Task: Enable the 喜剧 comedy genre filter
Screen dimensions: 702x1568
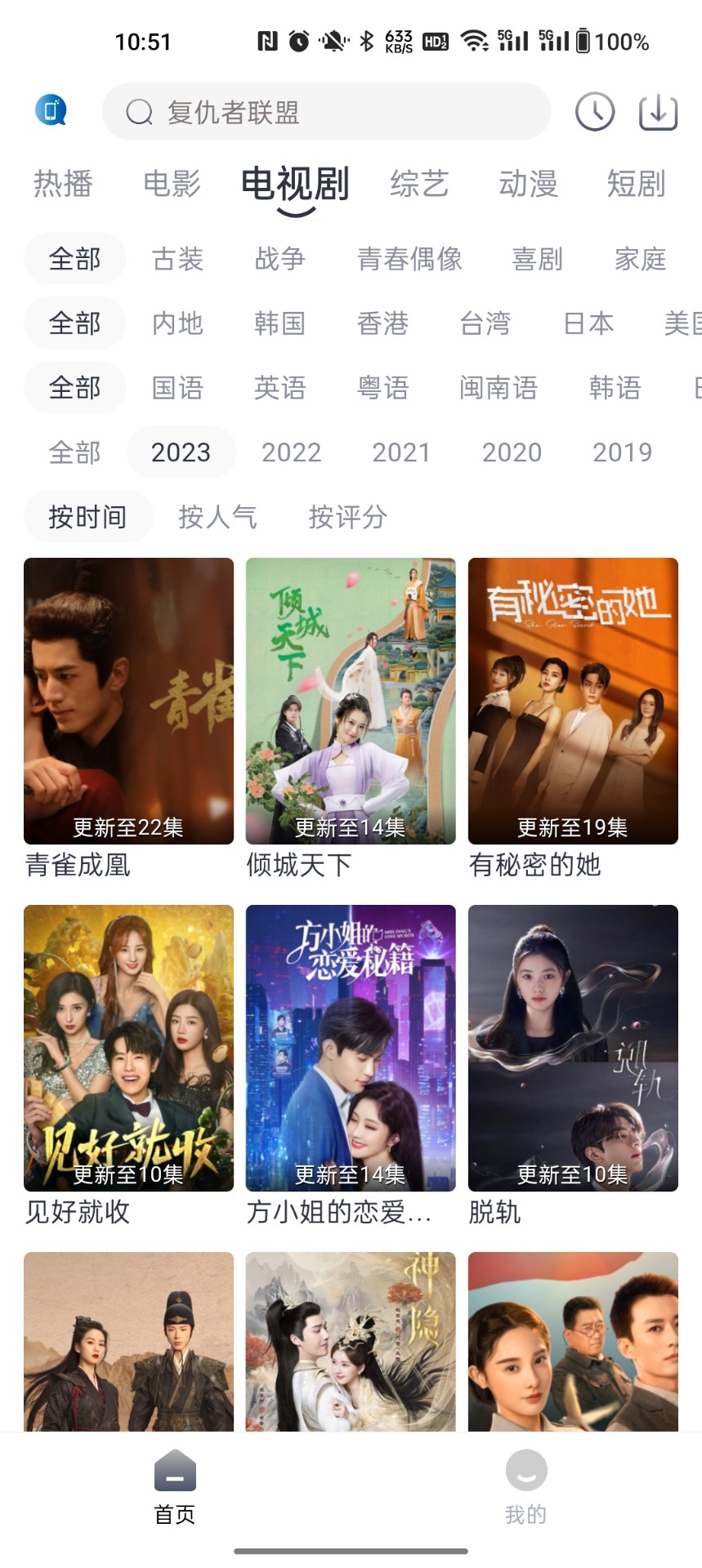Action: click(536, 259)
